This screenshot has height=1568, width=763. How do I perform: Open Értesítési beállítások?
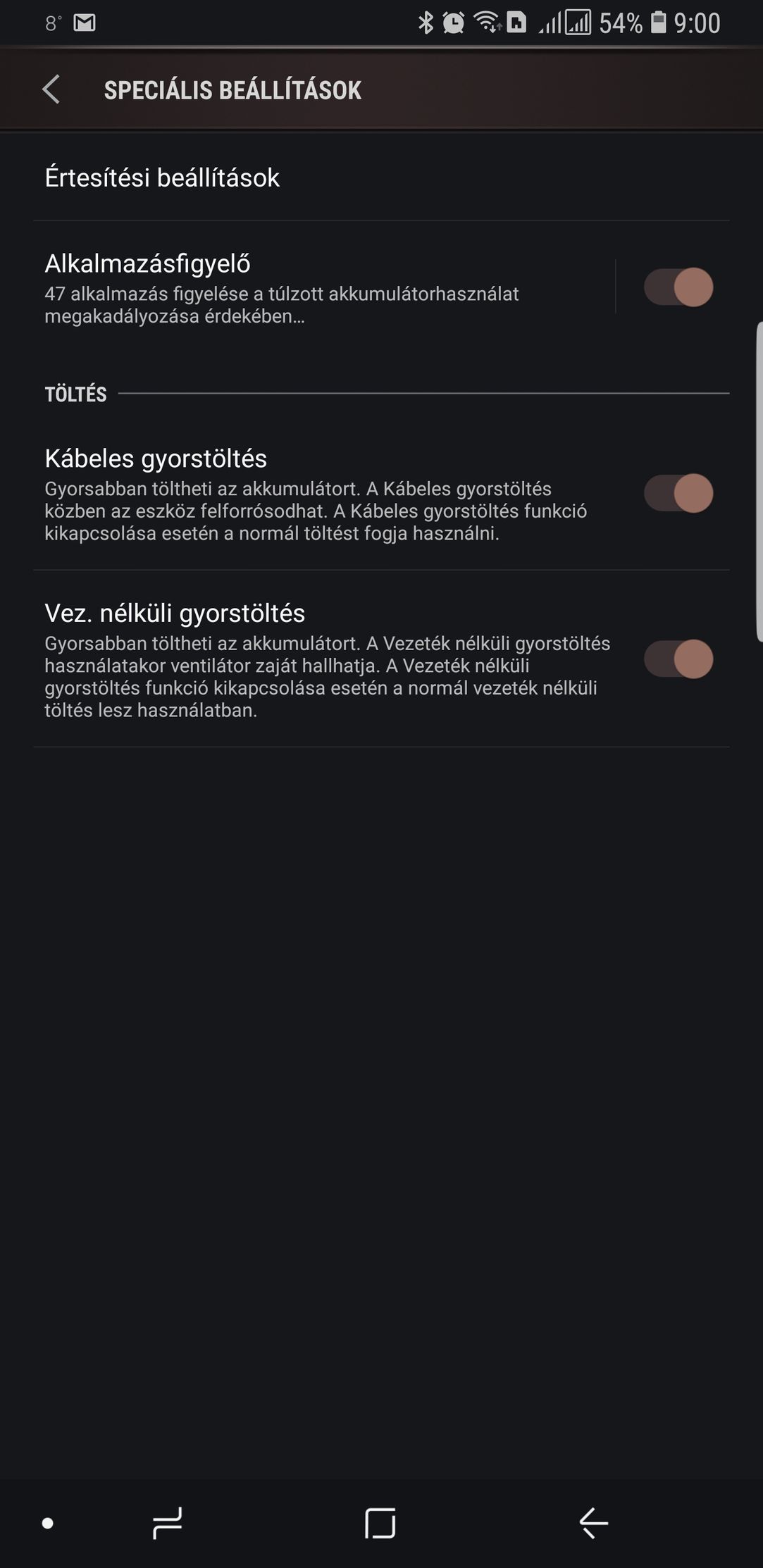(381, 178)
